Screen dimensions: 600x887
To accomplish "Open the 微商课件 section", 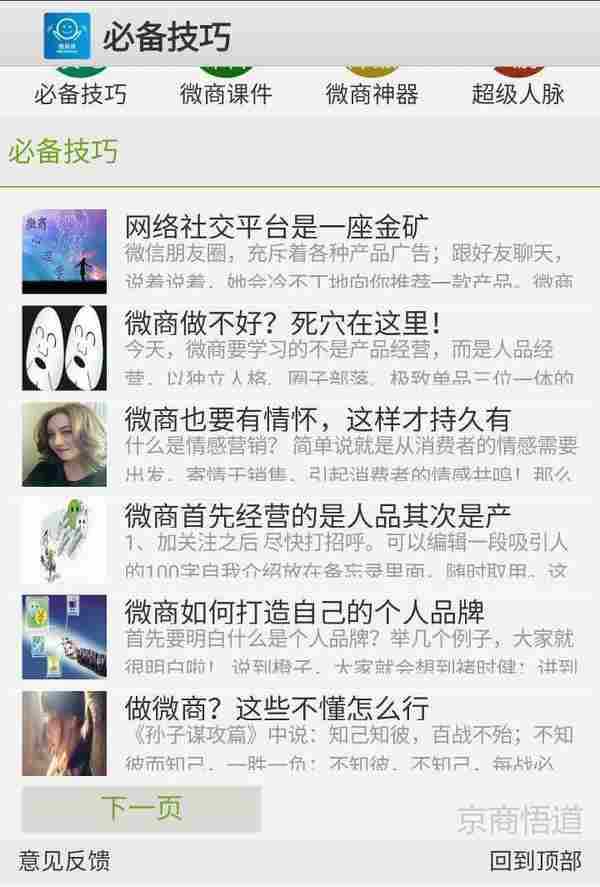I will click(x=226, y=94).
